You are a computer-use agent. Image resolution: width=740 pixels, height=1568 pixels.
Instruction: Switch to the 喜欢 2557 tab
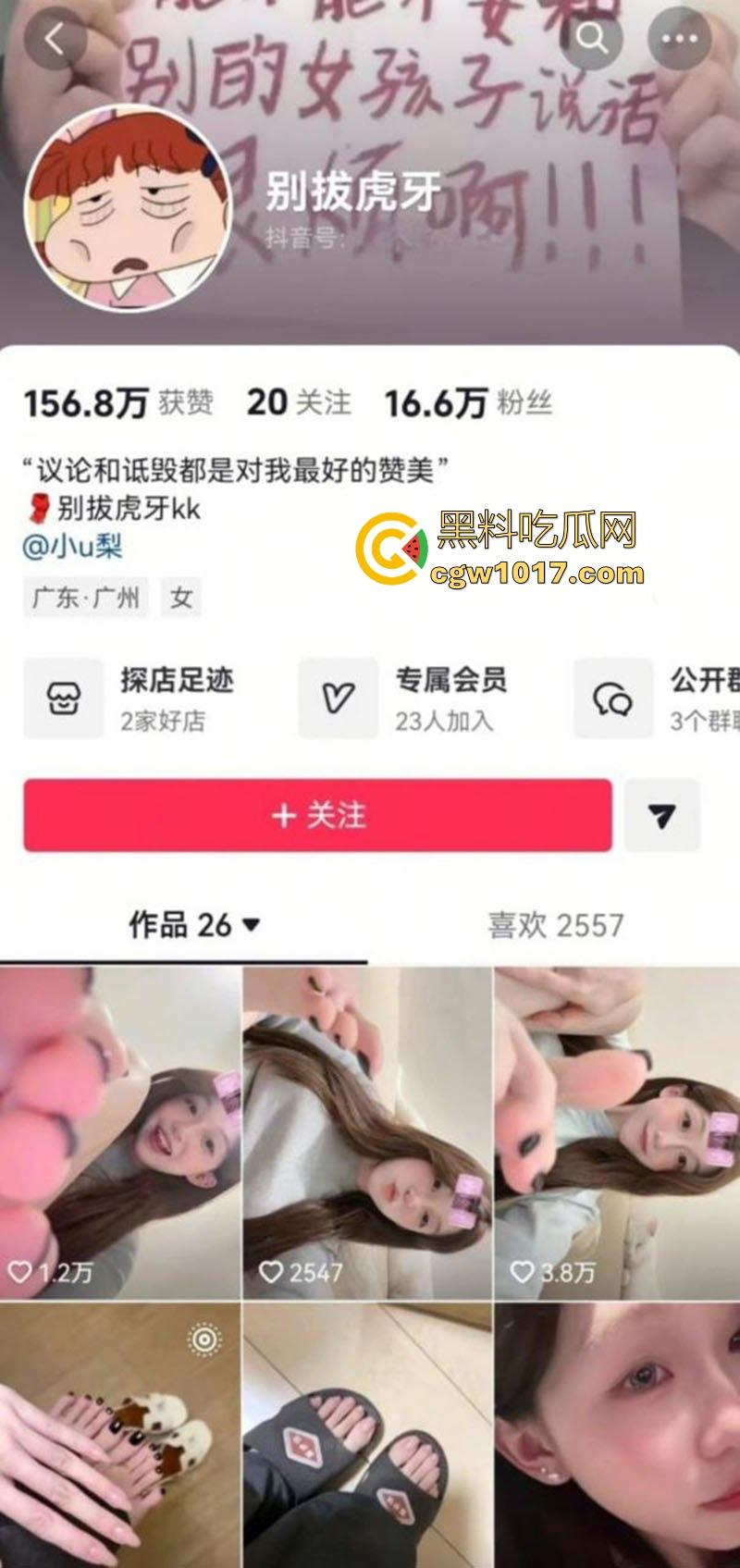(555, 925)
